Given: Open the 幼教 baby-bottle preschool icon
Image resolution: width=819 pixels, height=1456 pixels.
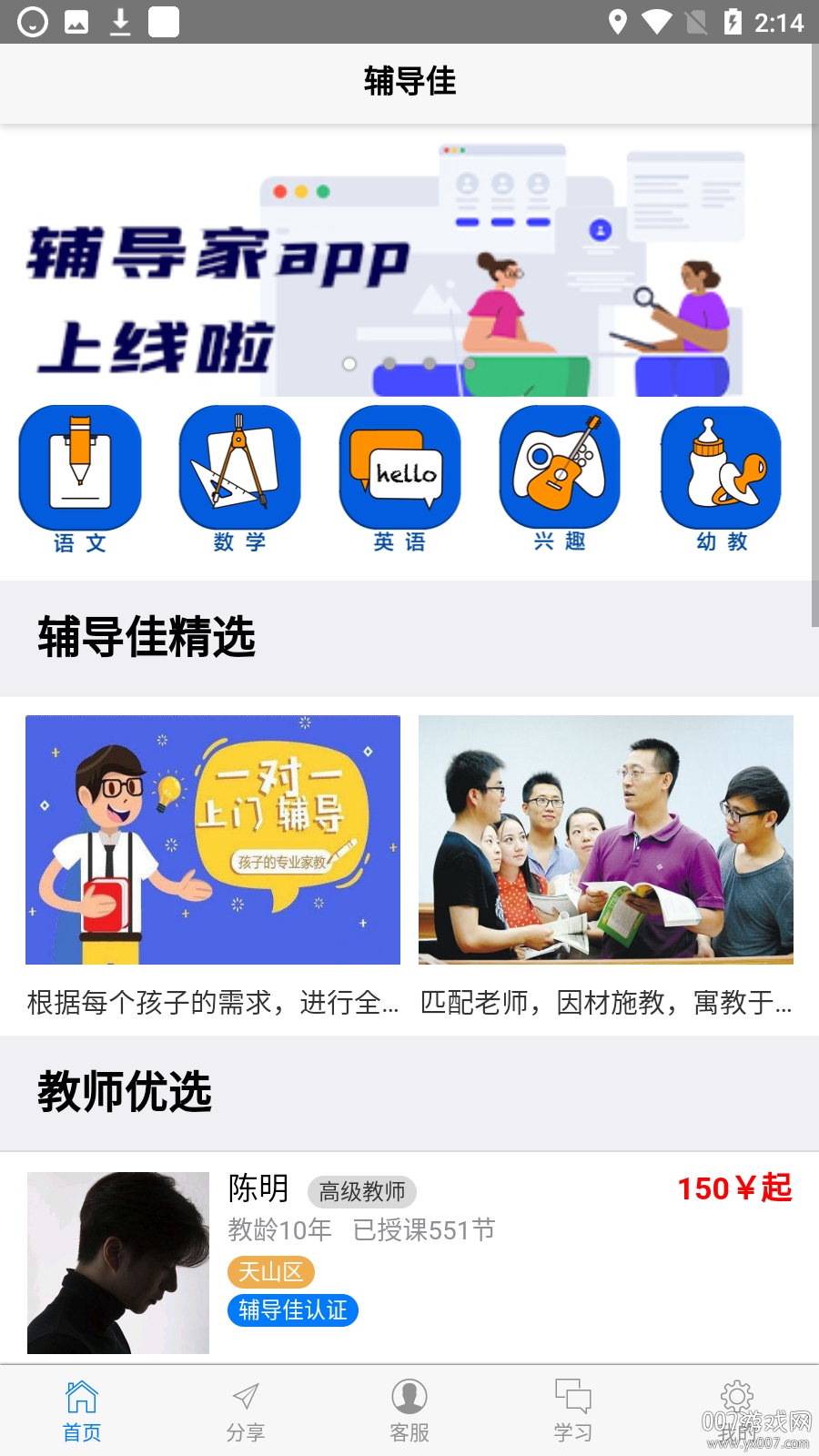Looking at the screenshot, I should (718, 469).
